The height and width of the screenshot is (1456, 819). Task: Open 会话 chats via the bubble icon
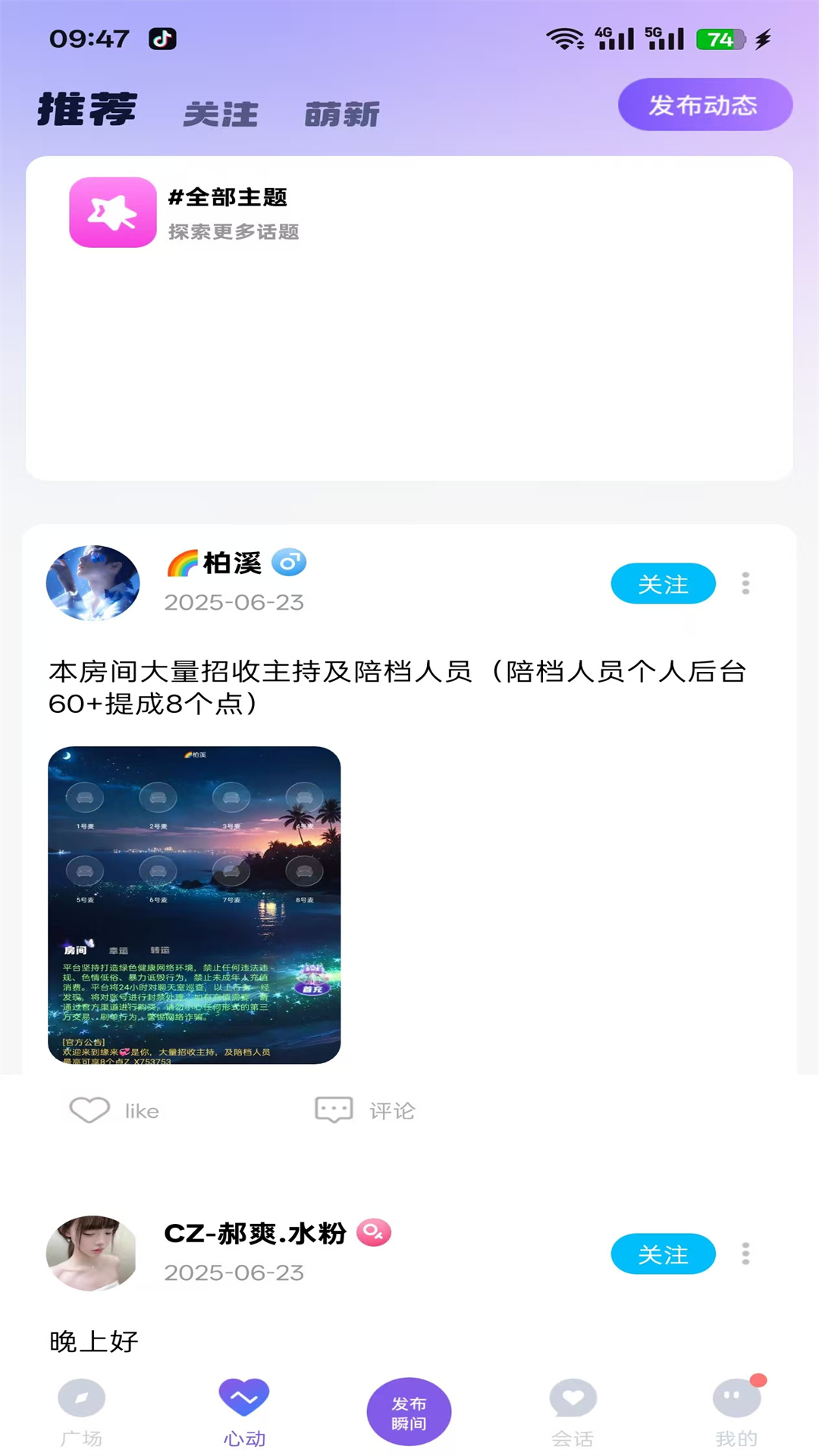coord(573,1398)
